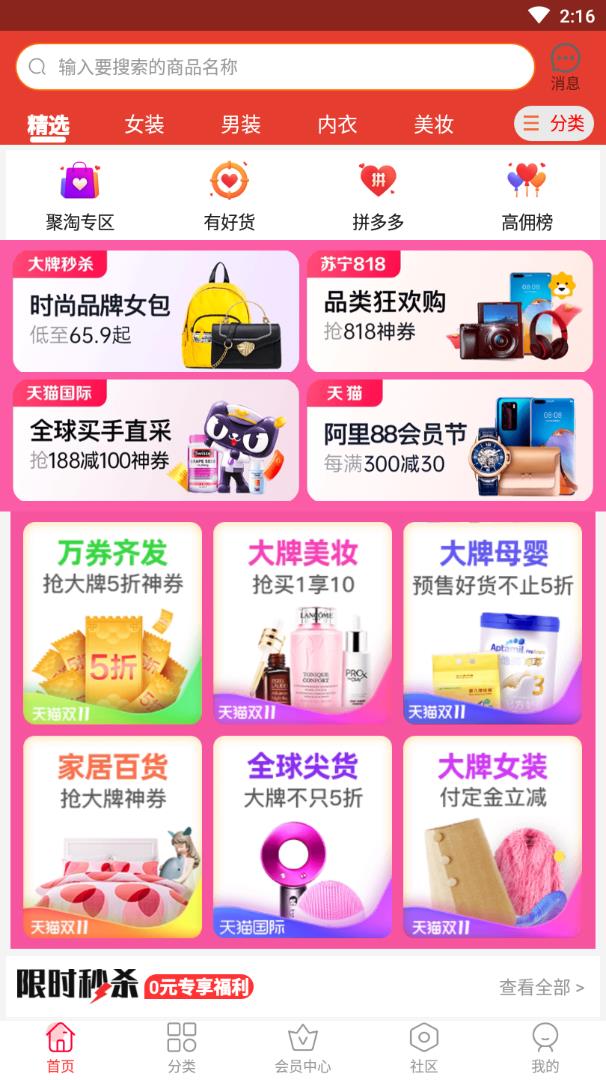Screen dimensions: 606x1080
Task: Open the 苏宁818 品类狂欢购 banner
Action: click(x=450, y=311)
